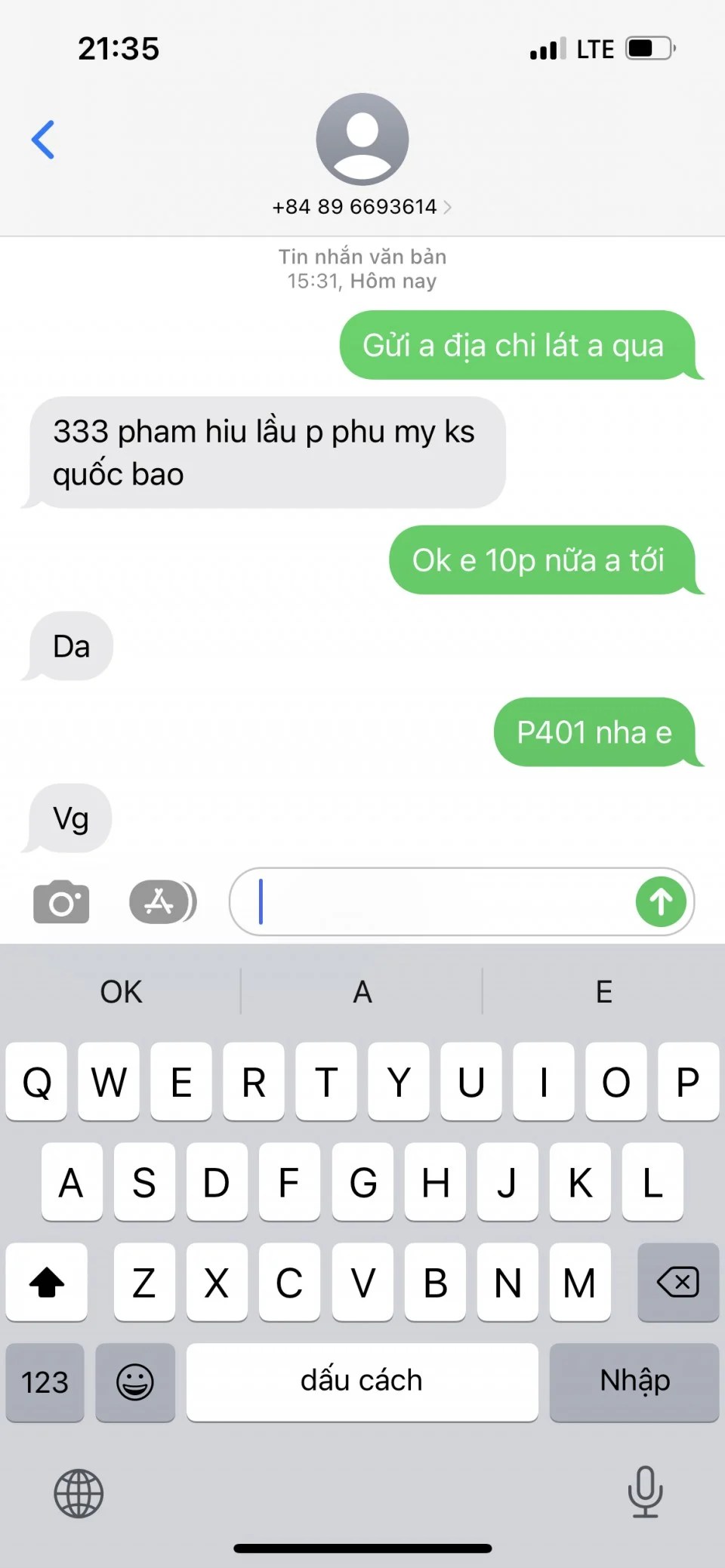The image size is (725, 1568).
Task: Choose the suggestion A above keyboard
Action: [362, 991]
